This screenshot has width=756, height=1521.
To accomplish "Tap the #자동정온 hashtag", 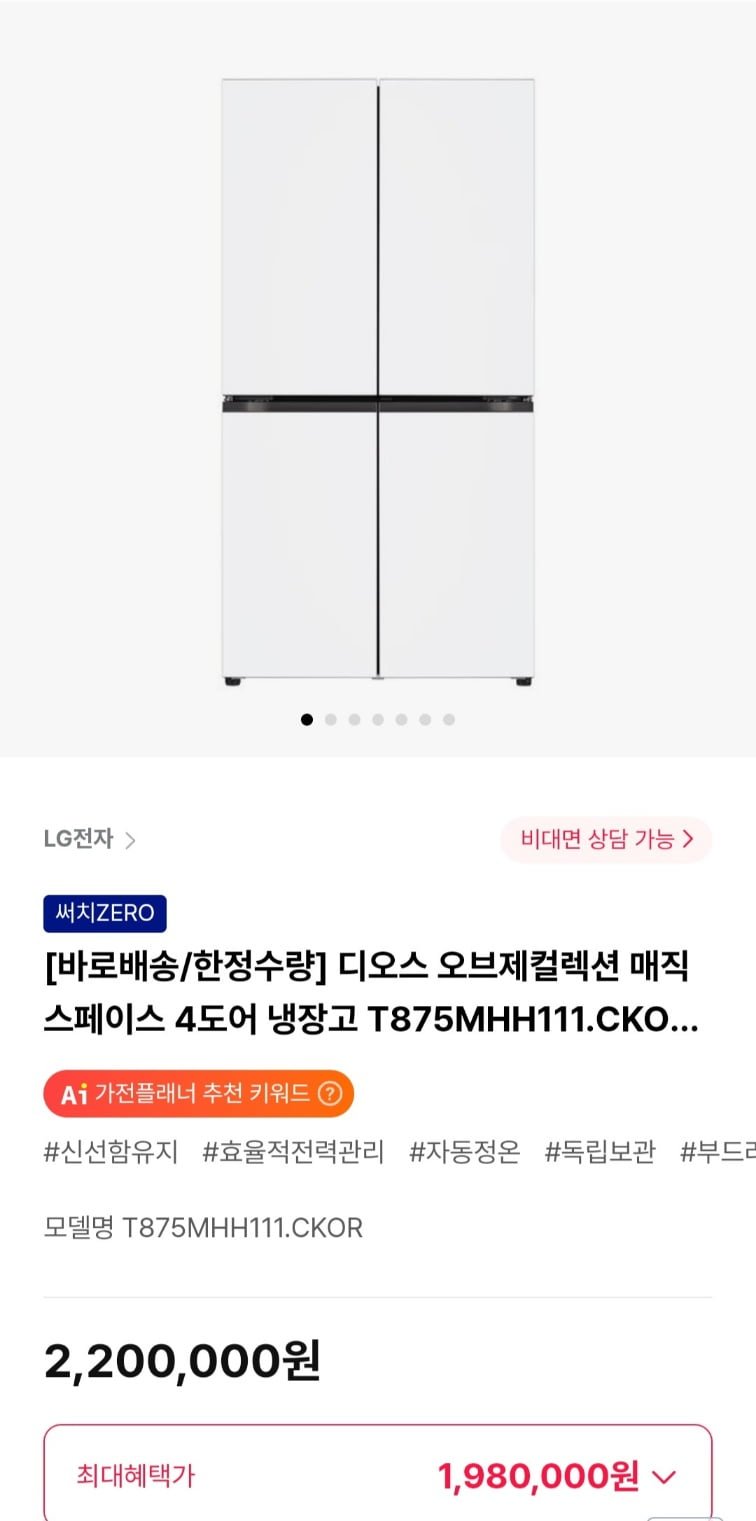I will click(464, 1152).
